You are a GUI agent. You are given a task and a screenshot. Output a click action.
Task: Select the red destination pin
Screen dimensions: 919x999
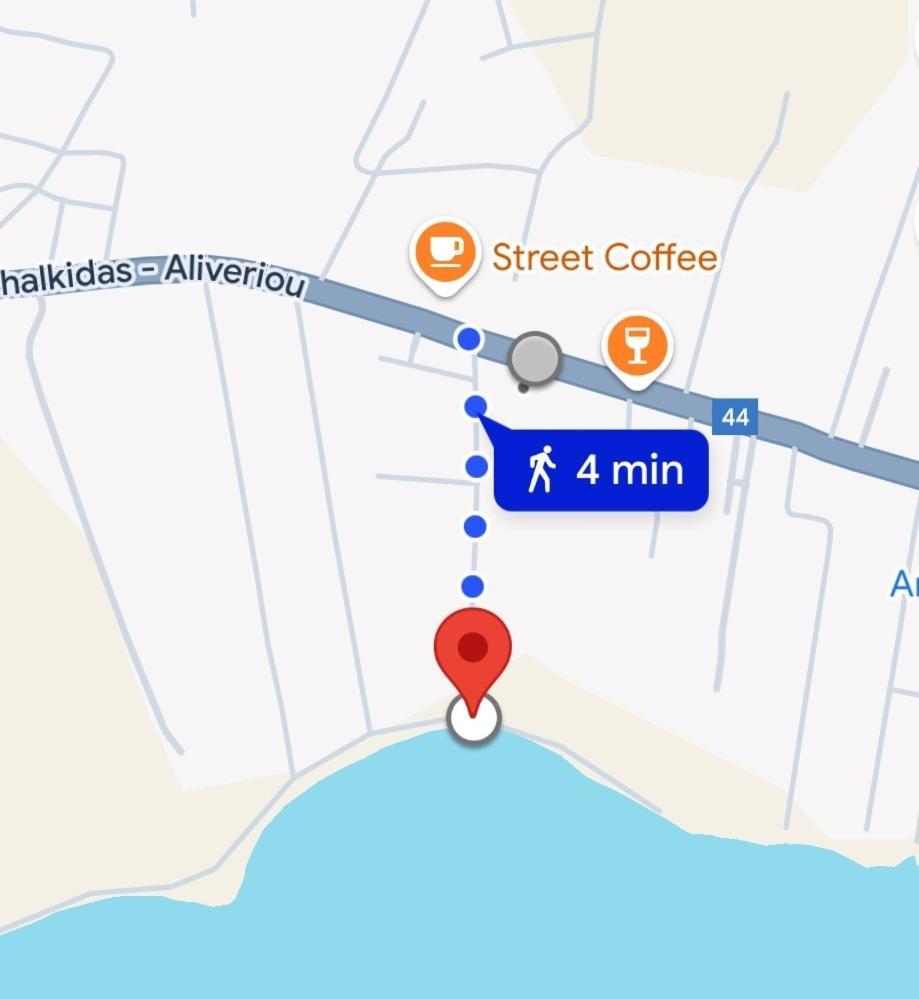[472, 652]
